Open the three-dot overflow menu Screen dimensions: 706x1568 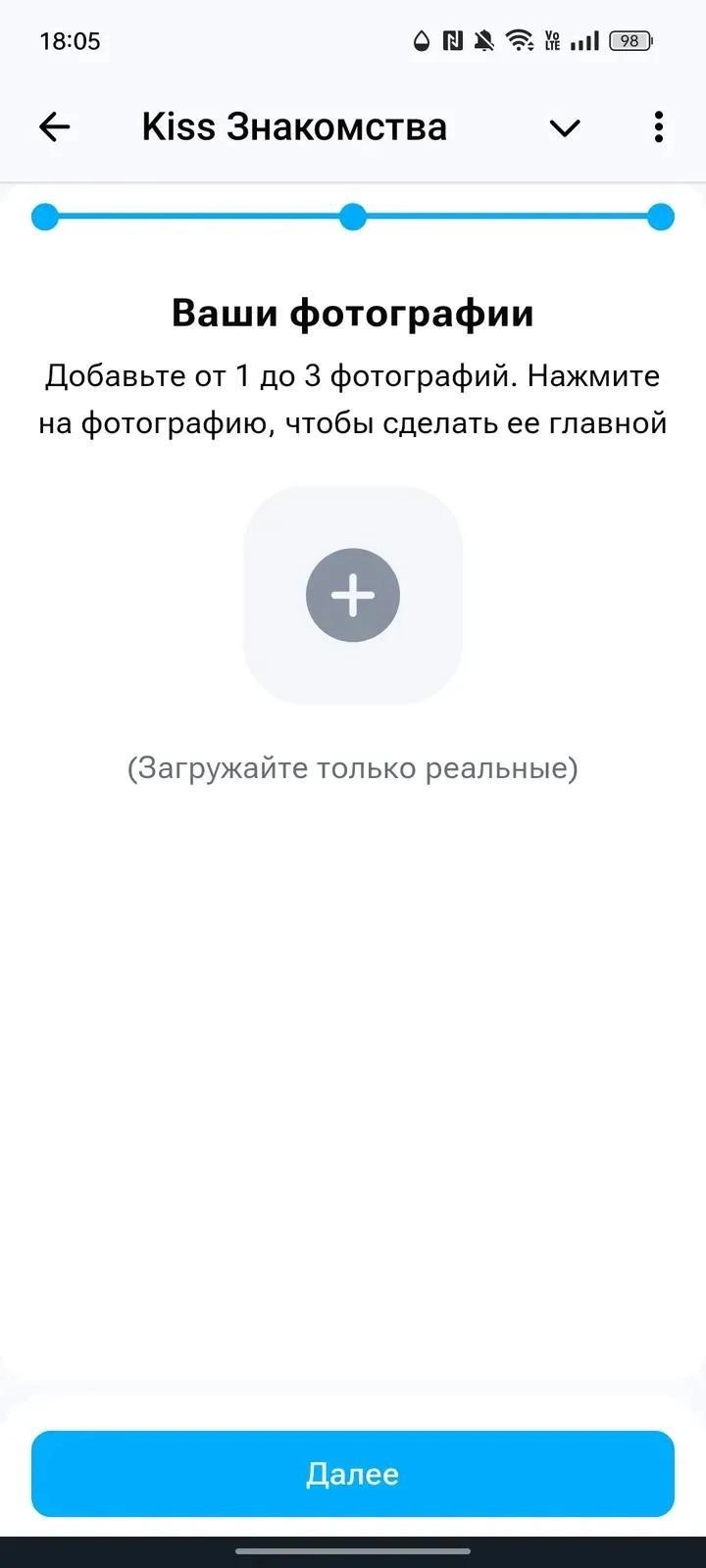point(658,126)
